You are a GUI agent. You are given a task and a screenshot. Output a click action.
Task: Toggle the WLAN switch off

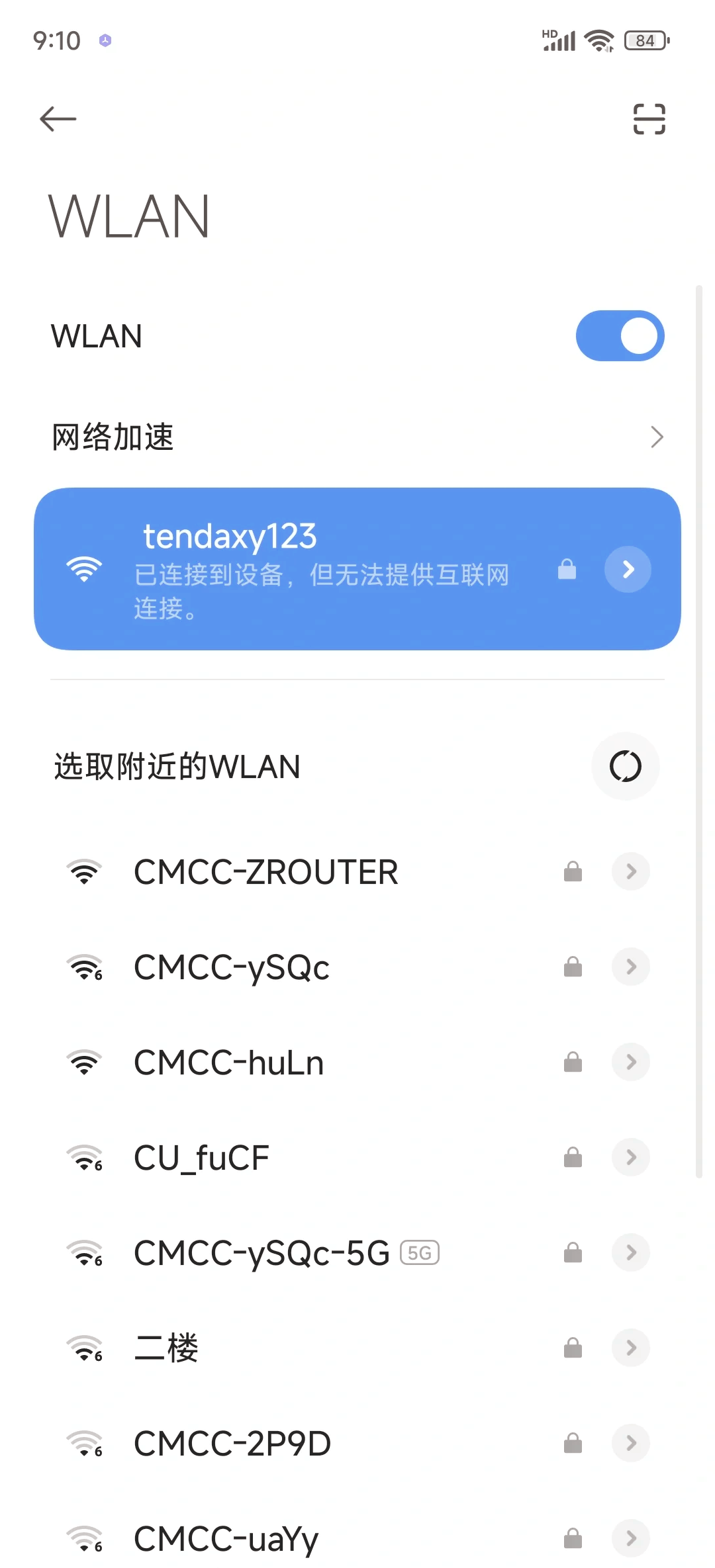620,336
